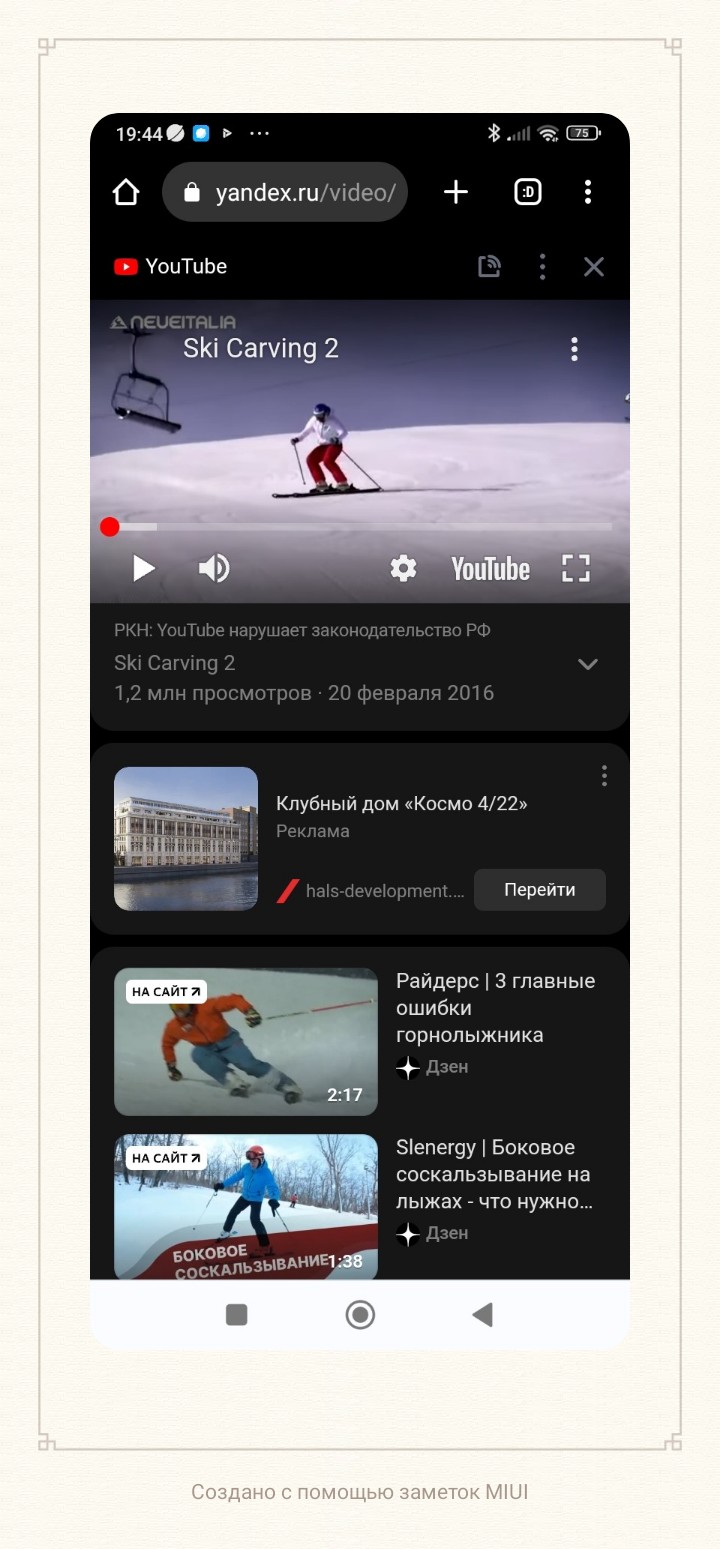The width and height of the screenshot is (720, 1549).
Task: Tap the Перейти button on the ad
Action: click(x=540, y=890)
